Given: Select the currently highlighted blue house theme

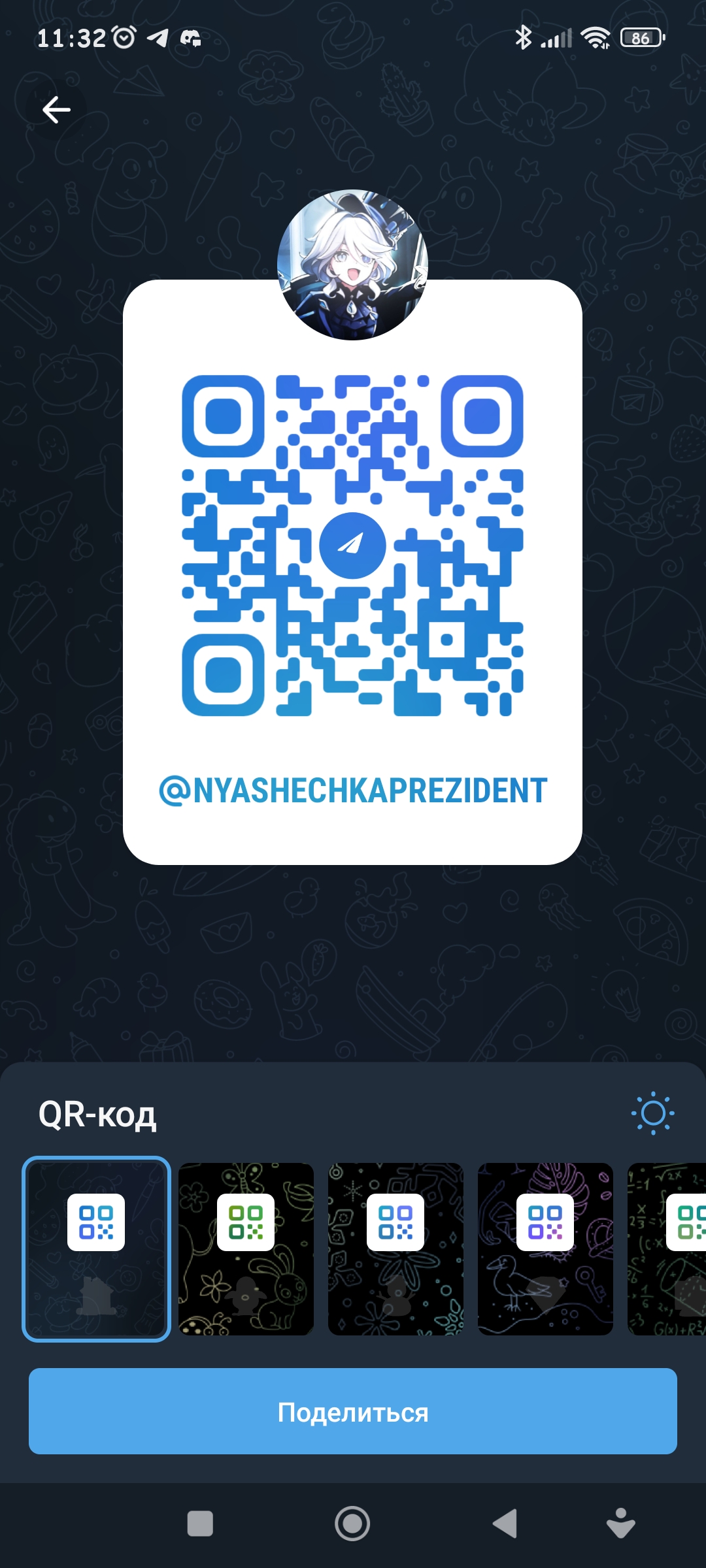Looking at the screenshot, I should pyautogui.click(x=96, y=1249).
